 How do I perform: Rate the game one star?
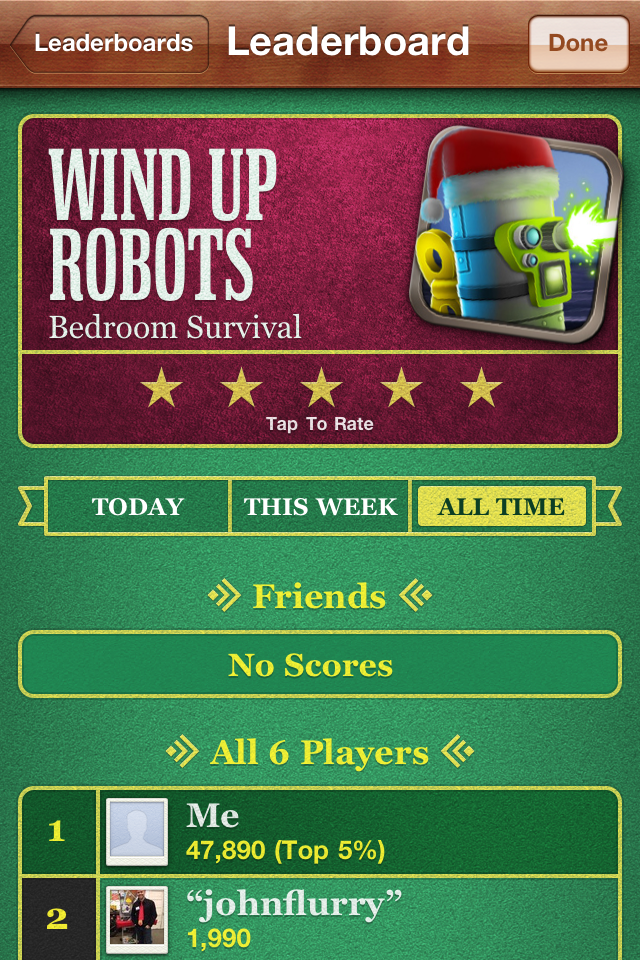160,387
